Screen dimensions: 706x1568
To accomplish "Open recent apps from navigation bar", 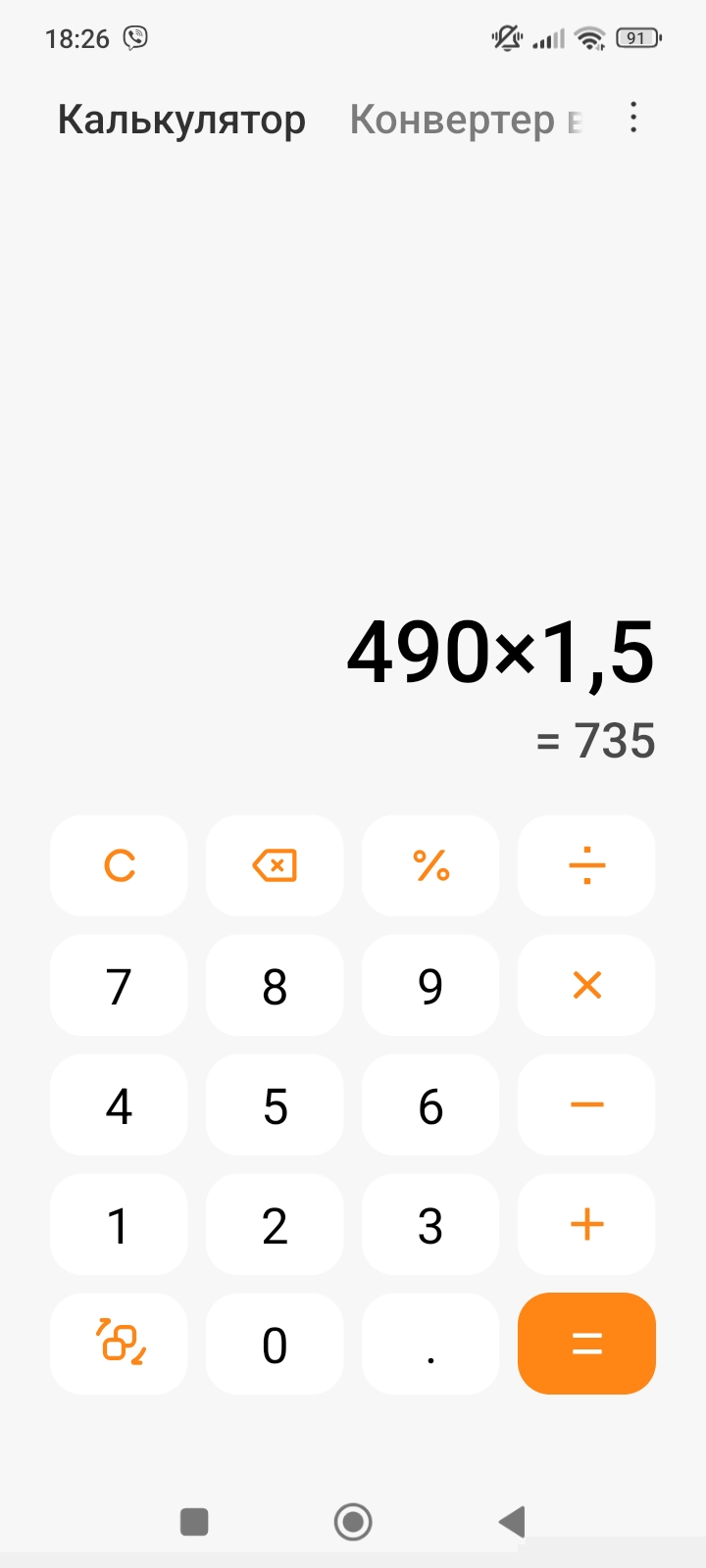I will click(x=194, y=1522).
